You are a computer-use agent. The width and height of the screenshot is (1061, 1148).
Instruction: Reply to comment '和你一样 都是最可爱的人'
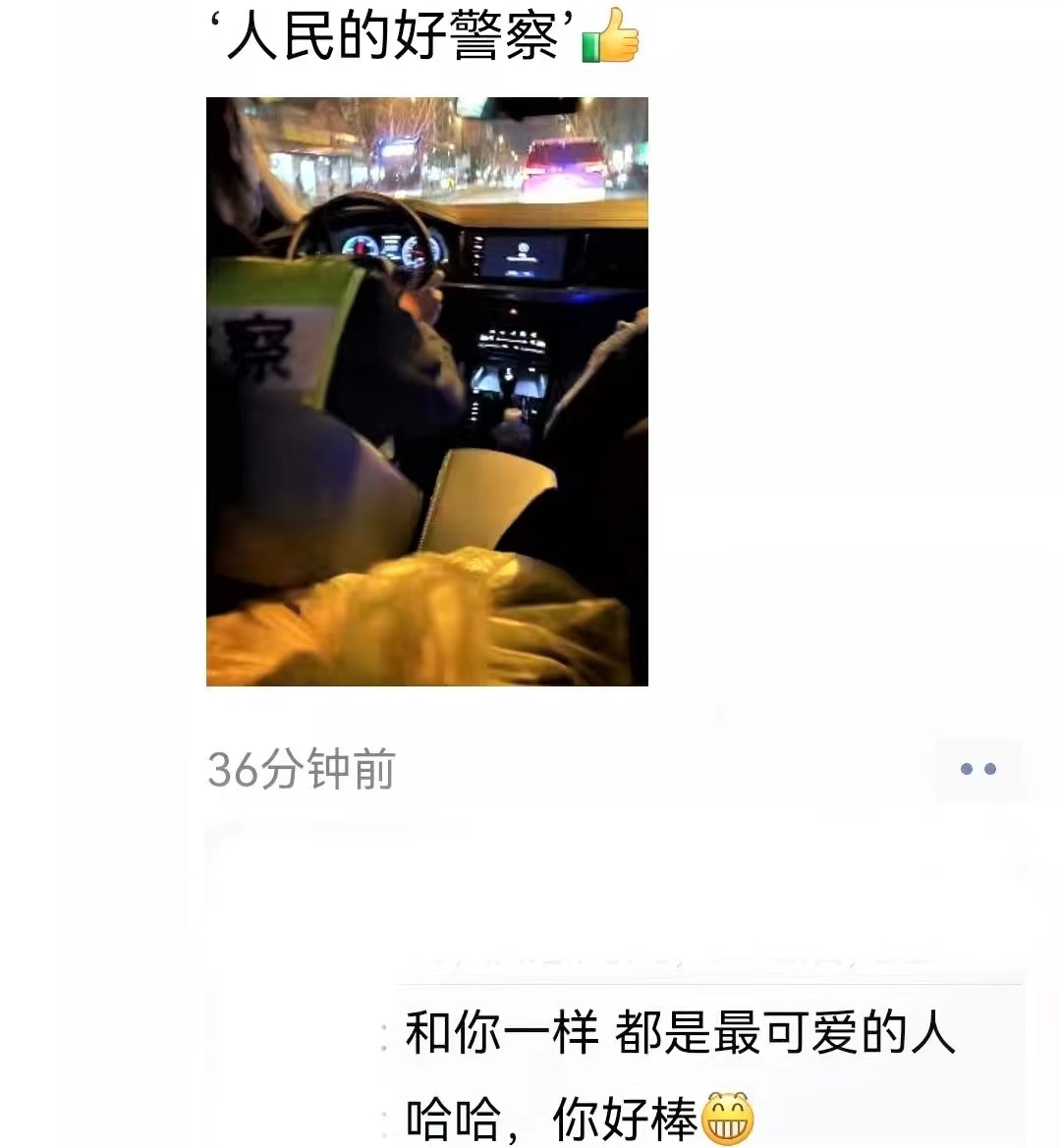(680, 1034)
